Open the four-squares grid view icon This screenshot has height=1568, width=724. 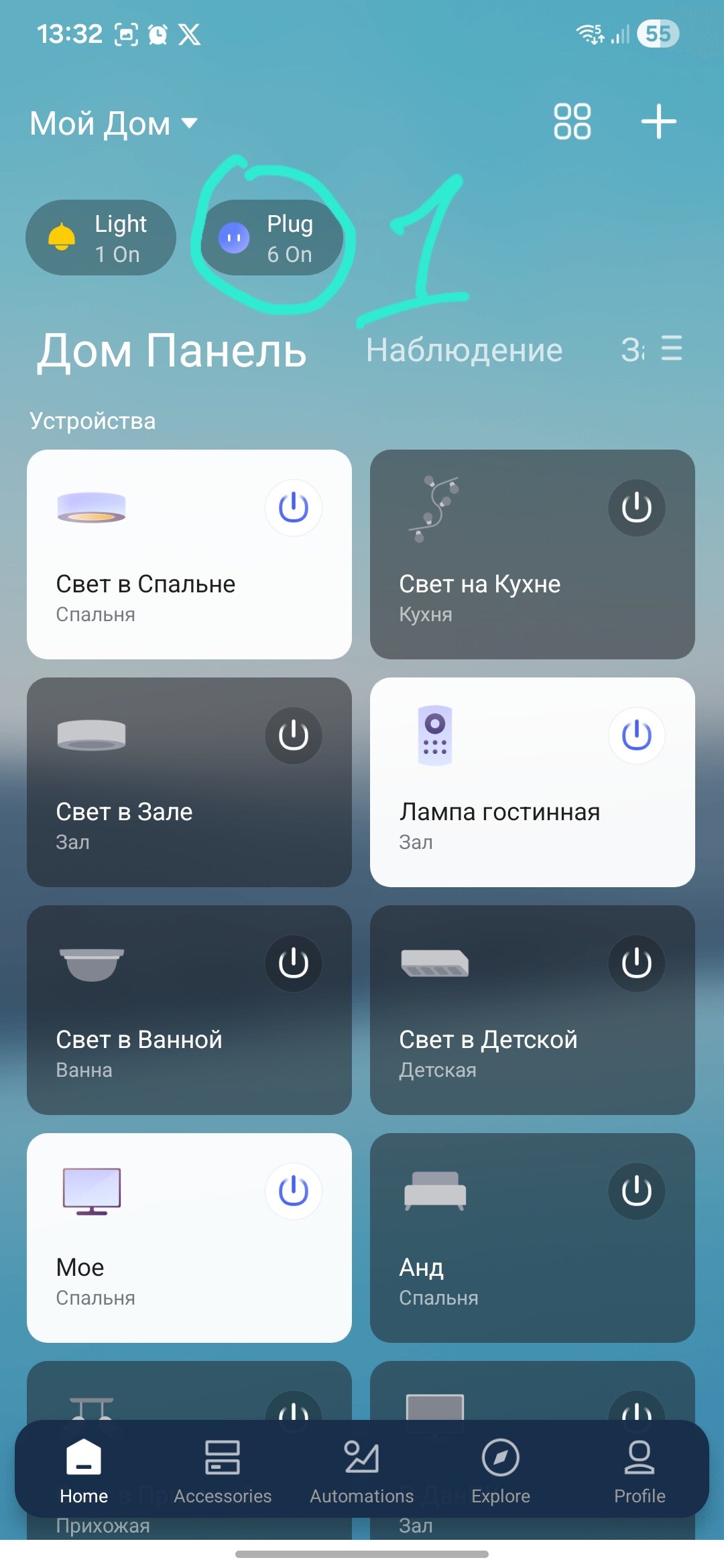[572, 121]
